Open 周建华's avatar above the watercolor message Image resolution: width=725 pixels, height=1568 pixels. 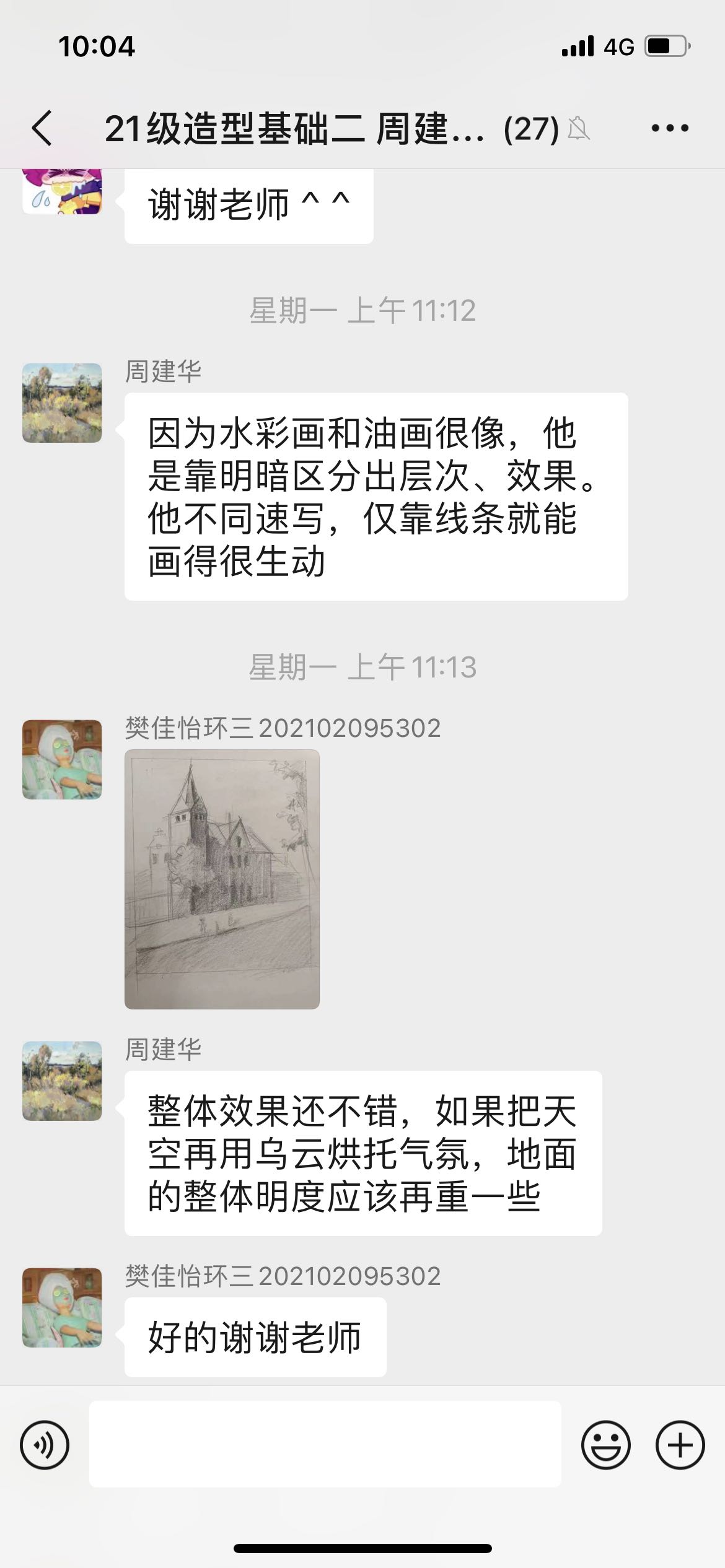coord(62,403)
